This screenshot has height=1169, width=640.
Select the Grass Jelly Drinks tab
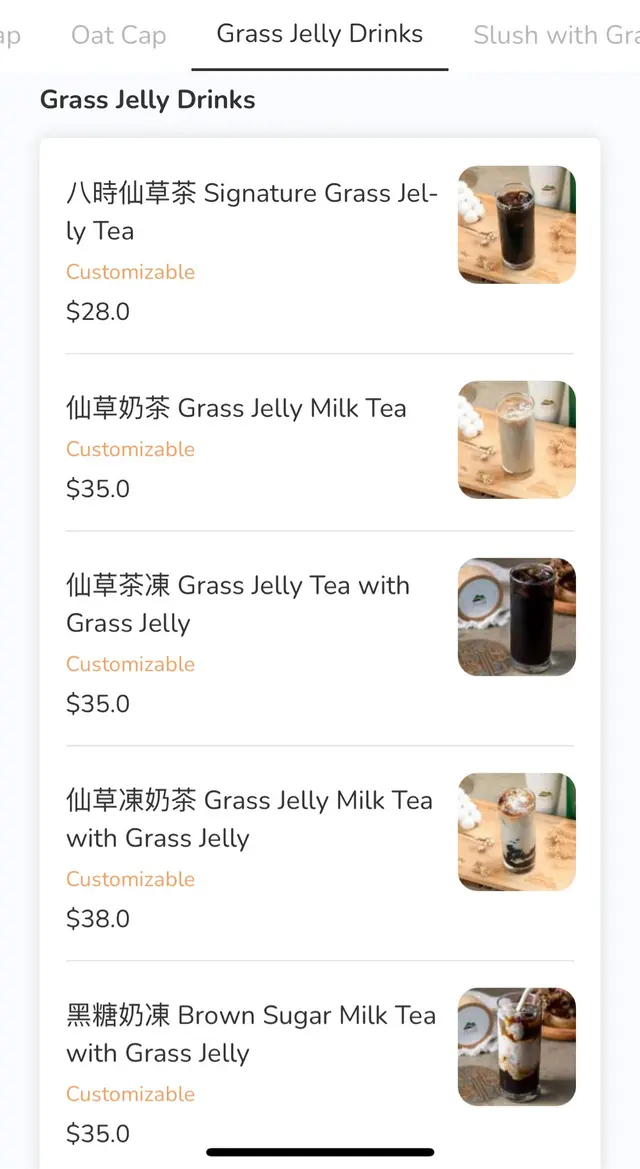[x=319, y=34]
